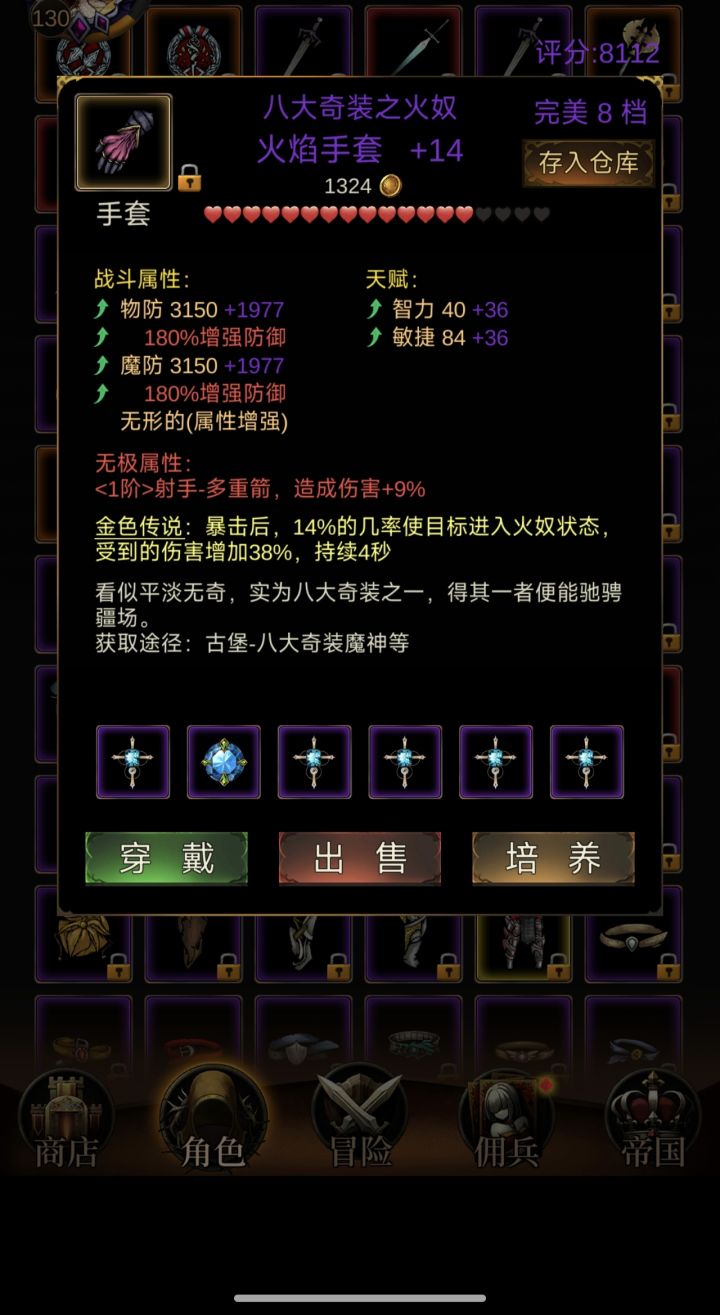
Task: Click the 存入仓库 store button
Action: [588, 165]
